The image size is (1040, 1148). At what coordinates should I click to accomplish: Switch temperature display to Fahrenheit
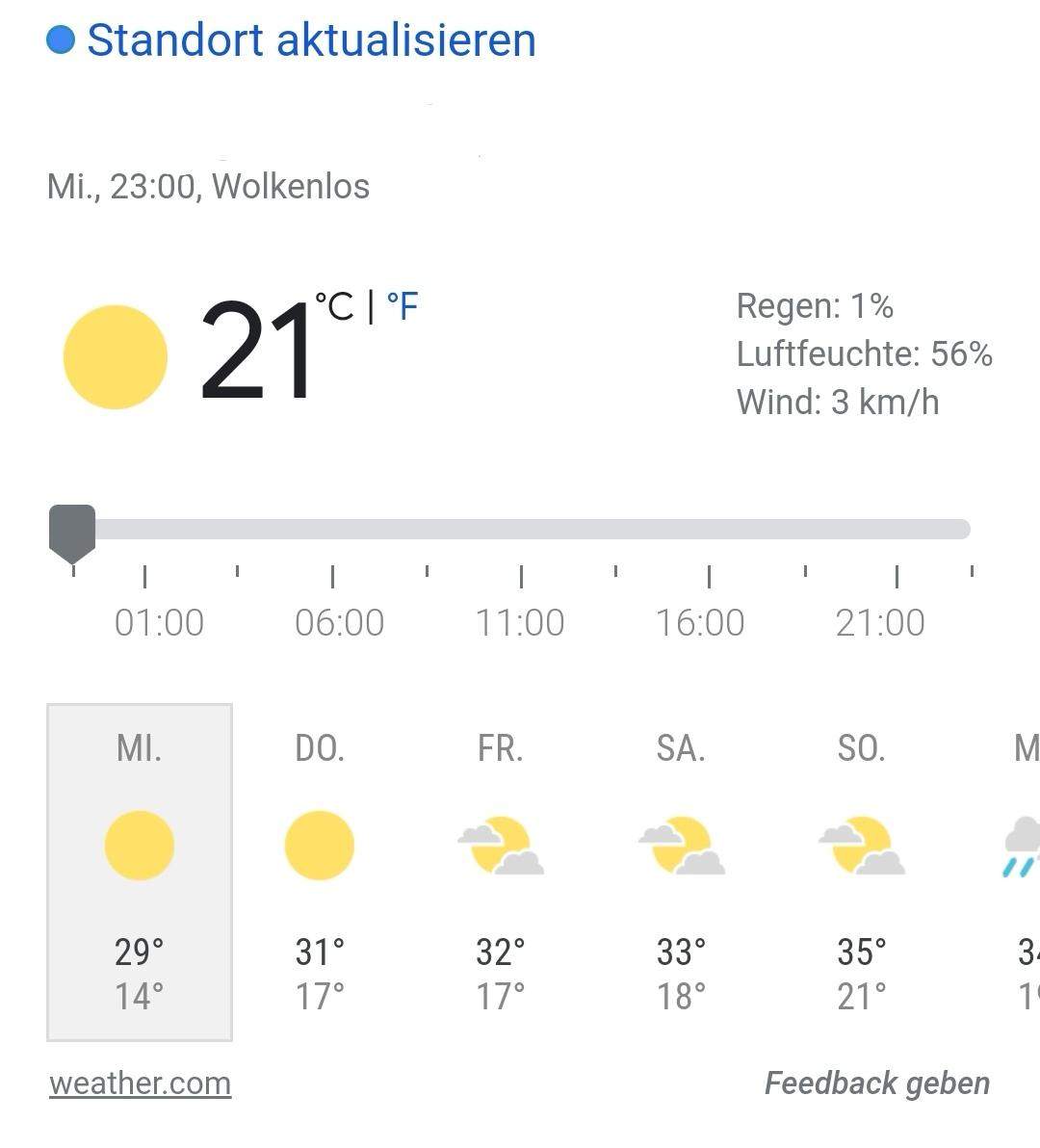(402, 308)
